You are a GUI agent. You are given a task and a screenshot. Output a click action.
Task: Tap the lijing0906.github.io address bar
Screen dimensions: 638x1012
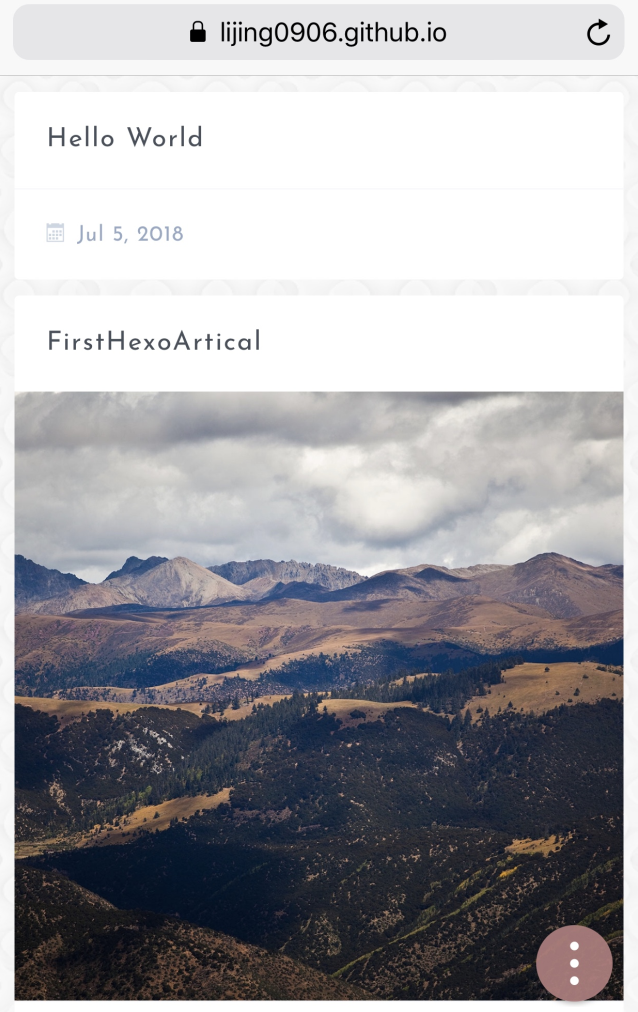tap(318, 33)
